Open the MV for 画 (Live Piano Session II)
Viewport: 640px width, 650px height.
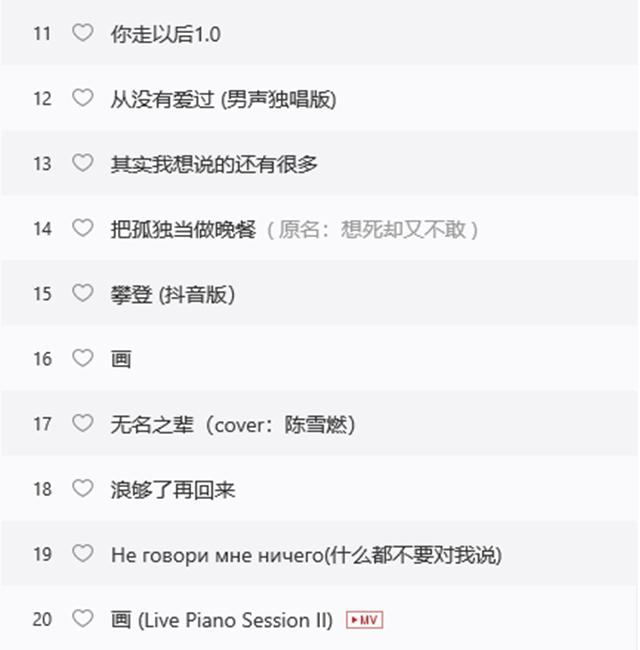pyautogui.click(x=364, y=620)
